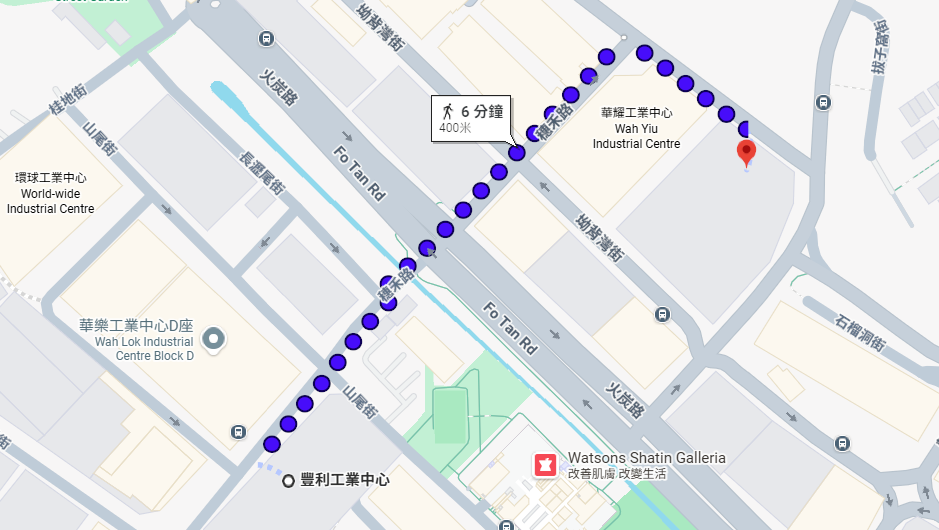Select the 豐利工業中心 starting point

pyautogui.click(x=289, y=481)
